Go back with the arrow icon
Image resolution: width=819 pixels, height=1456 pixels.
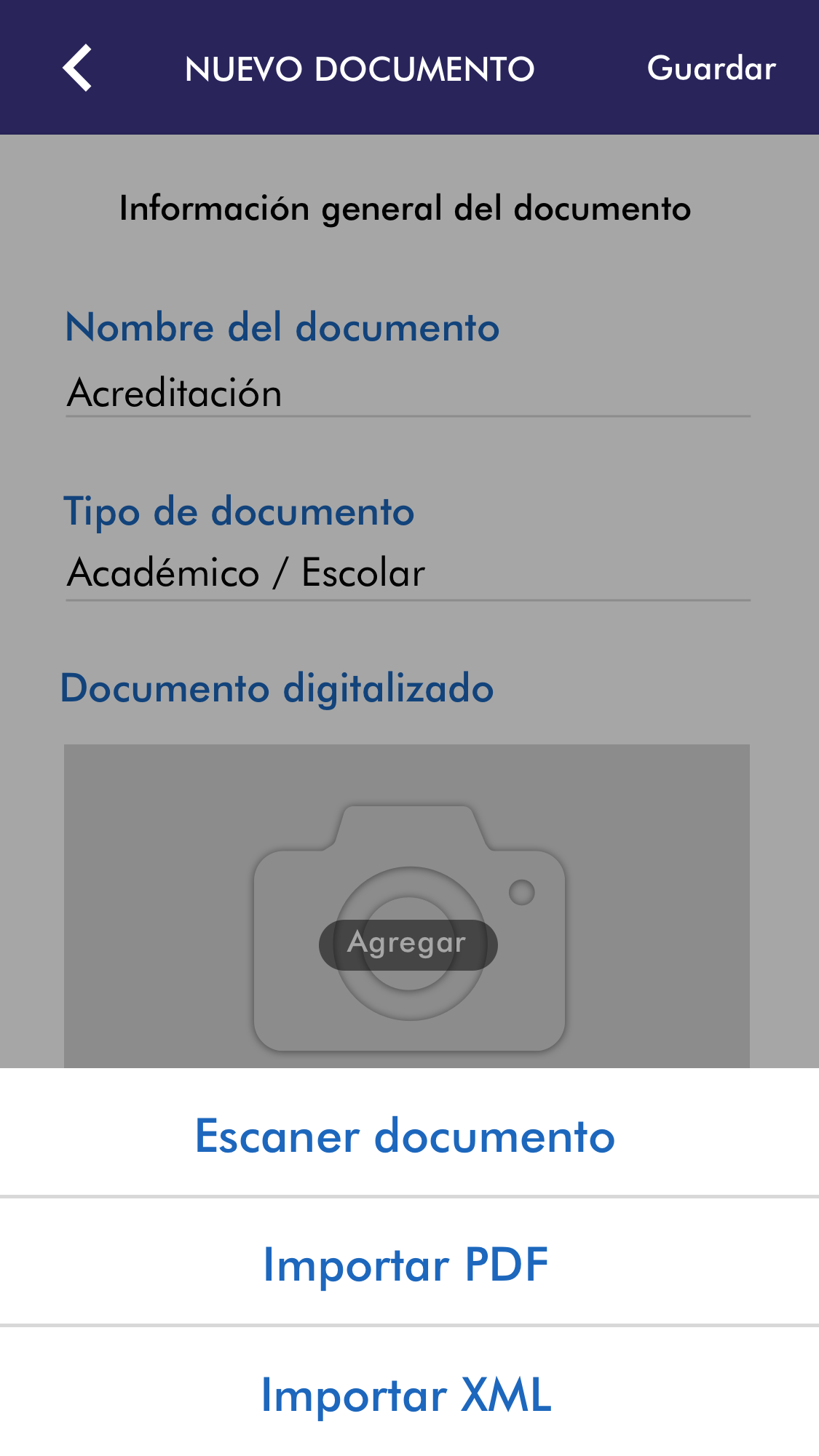tap(77, 68)
